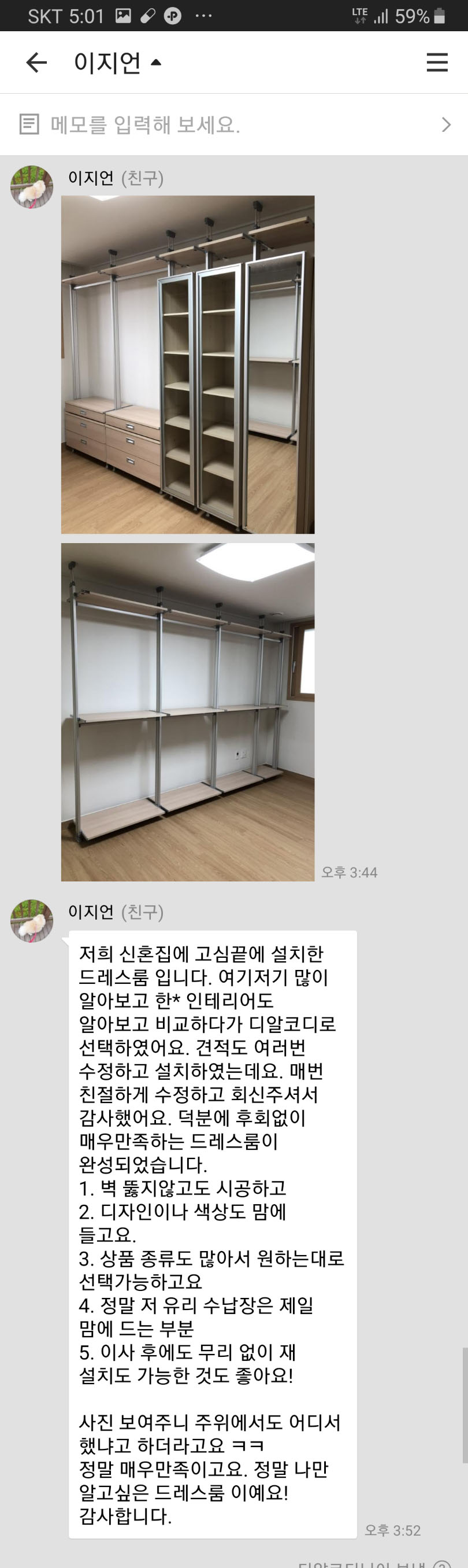The height and width of the screenshot is (1568, 468).
Task: Open the hamburger chat menu
Action: [437, 62]
